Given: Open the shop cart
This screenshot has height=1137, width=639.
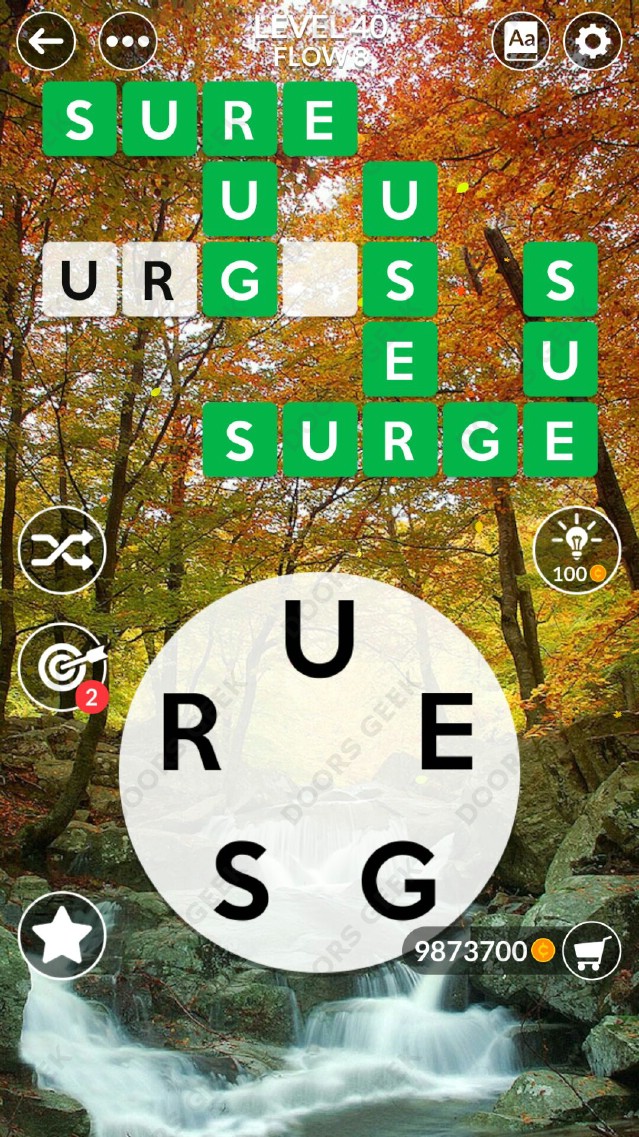Looking at the screenshot, I should coord(591,950).
